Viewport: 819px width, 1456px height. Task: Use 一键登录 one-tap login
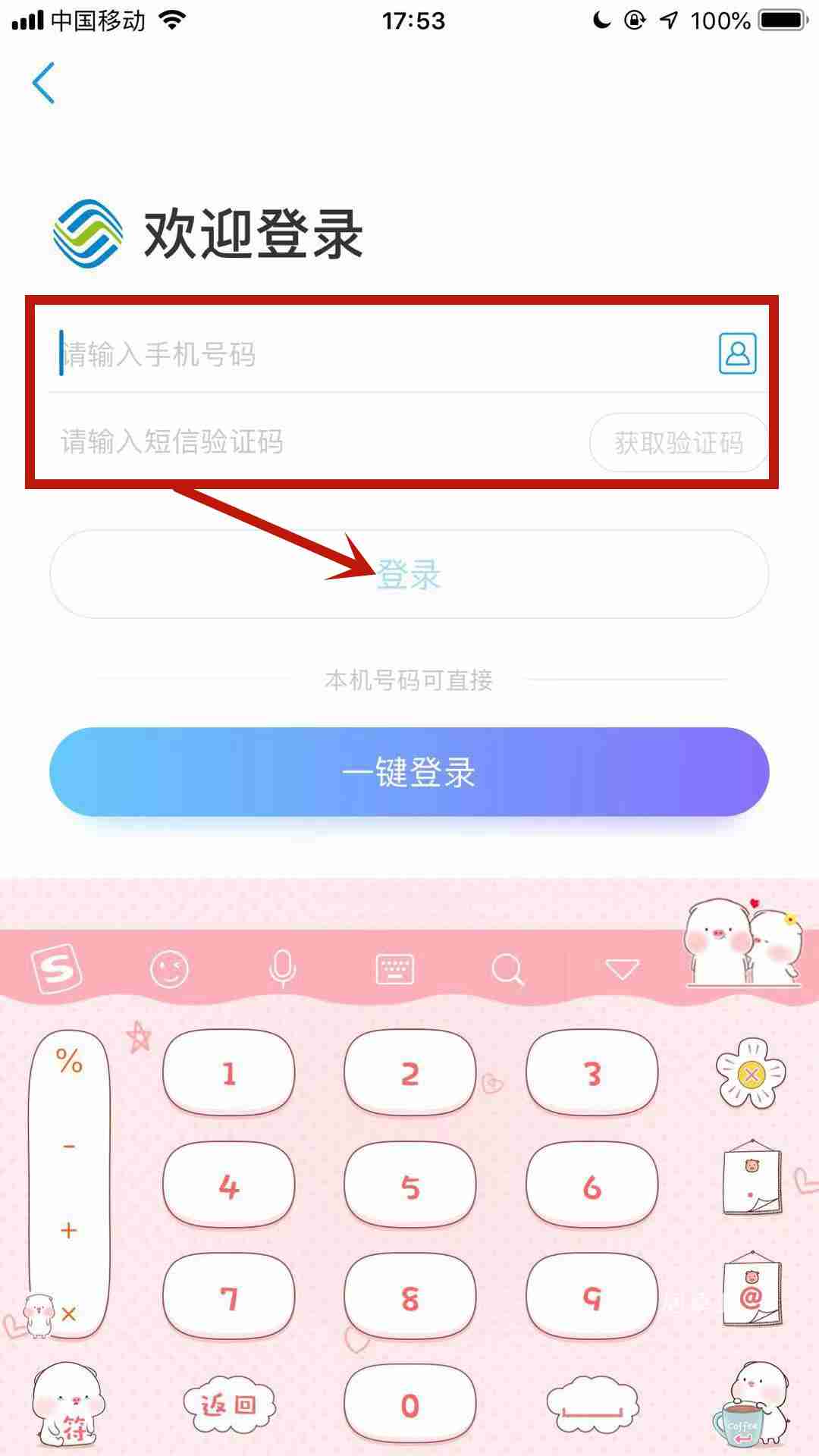click(409, 772)
